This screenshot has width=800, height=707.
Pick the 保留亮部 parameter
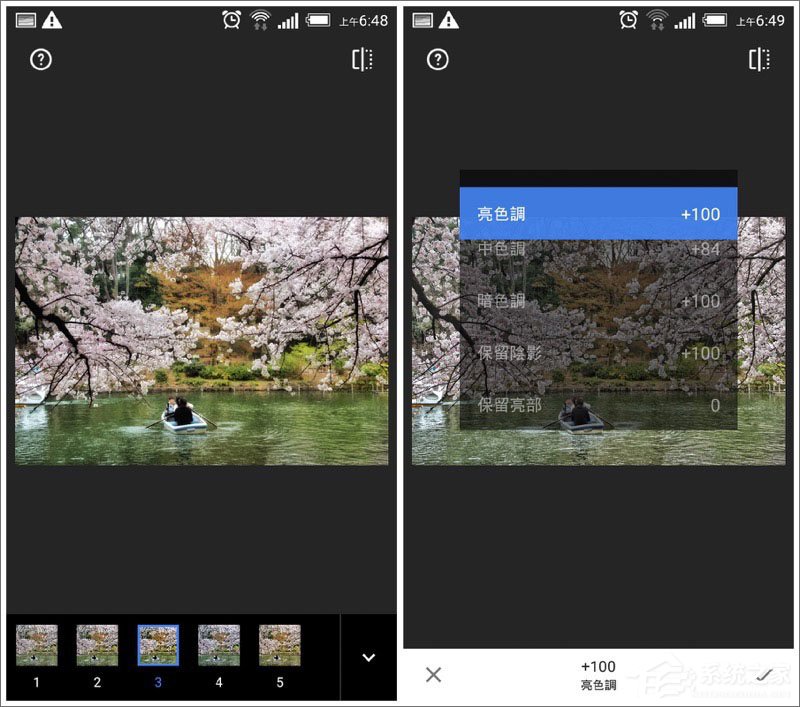pos(598,405)
